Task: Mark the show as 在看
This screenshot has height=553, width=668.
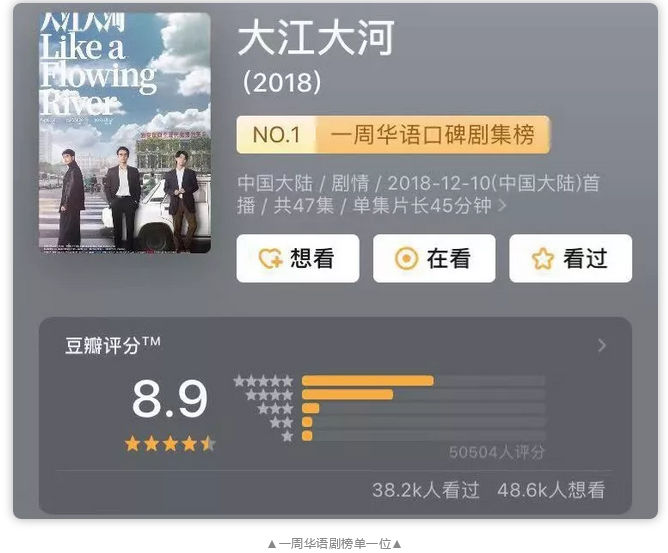Action: tap(434, 259)
